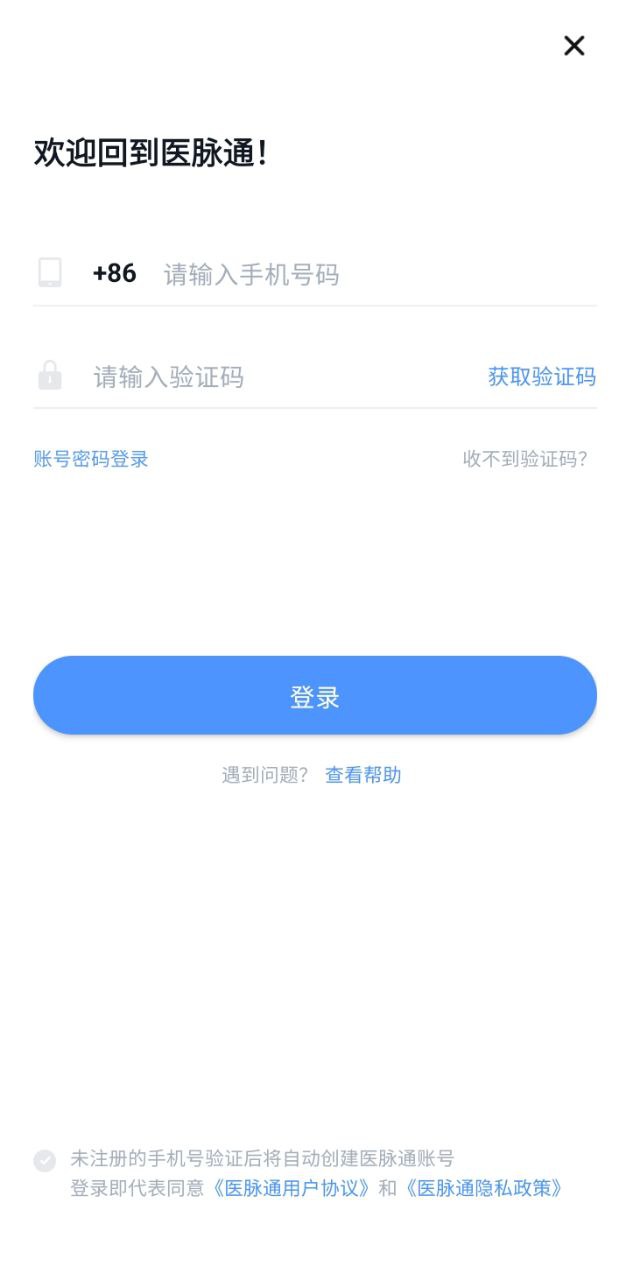View the 《医脉通隐私政策》
The width and height of the screenshot is (630, 1280).
pyautogui.click(x=484, y=1189)
